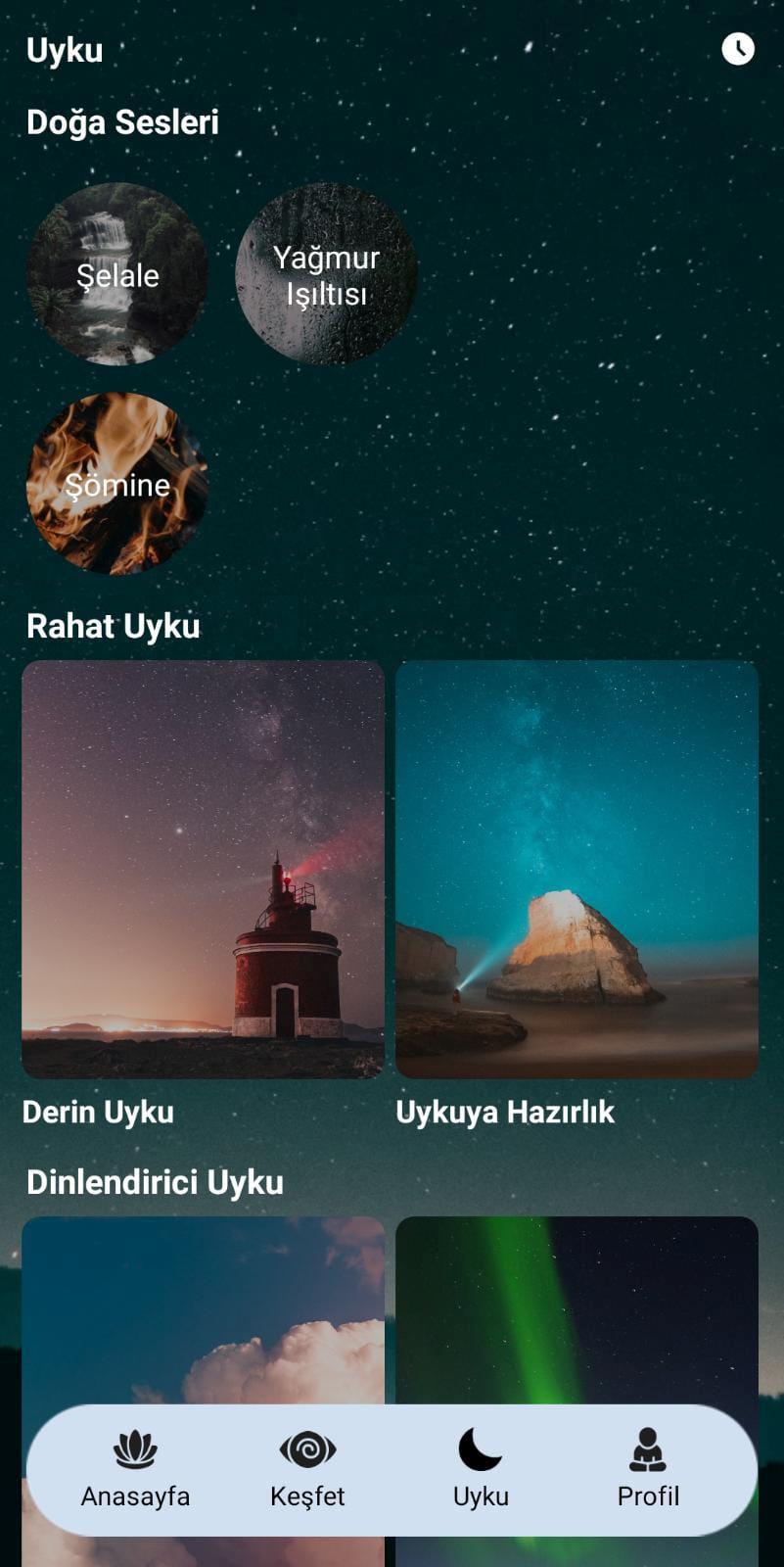784x1567 pixels.
Task: Open the northern lights card under Dinlendirici Uyku
Action: click(x=576, y=1307)
